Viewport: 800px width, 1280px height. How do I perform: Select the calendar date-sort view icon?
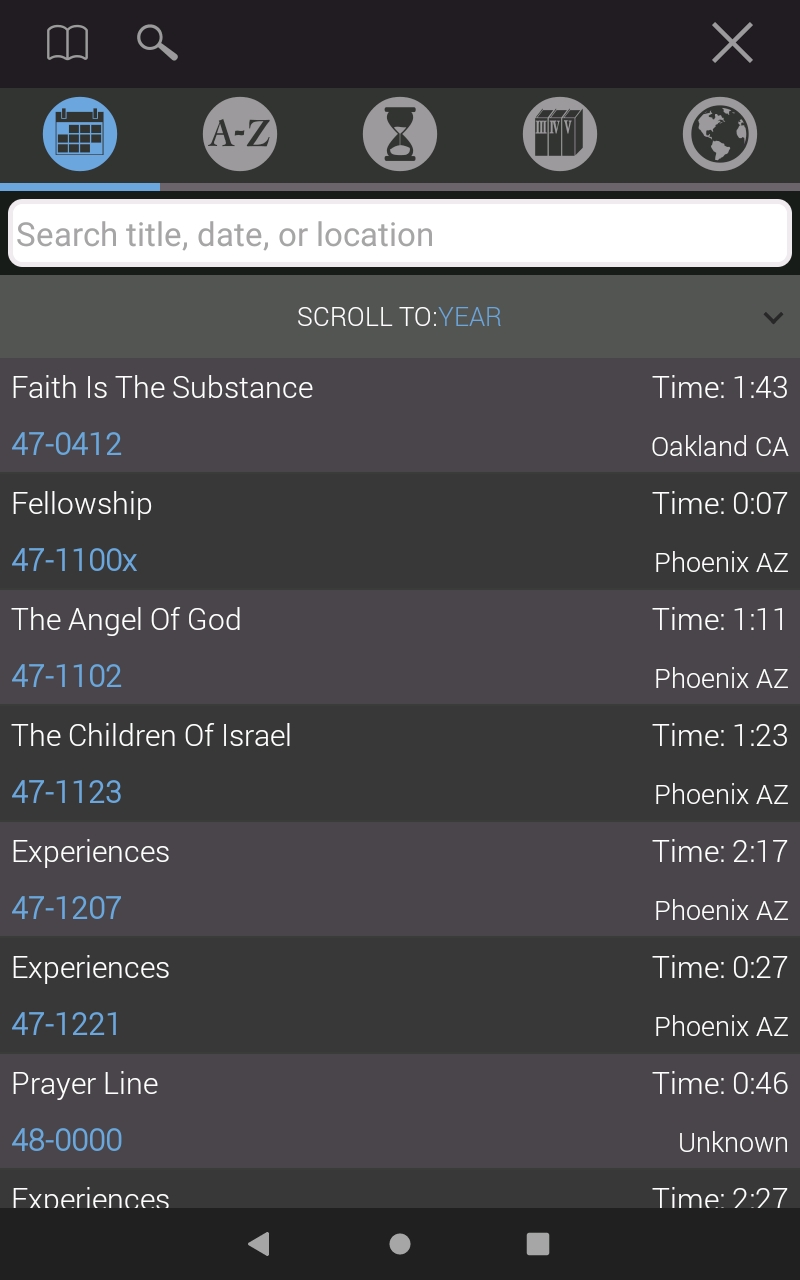pyautogui.click(x=80, y=134)
